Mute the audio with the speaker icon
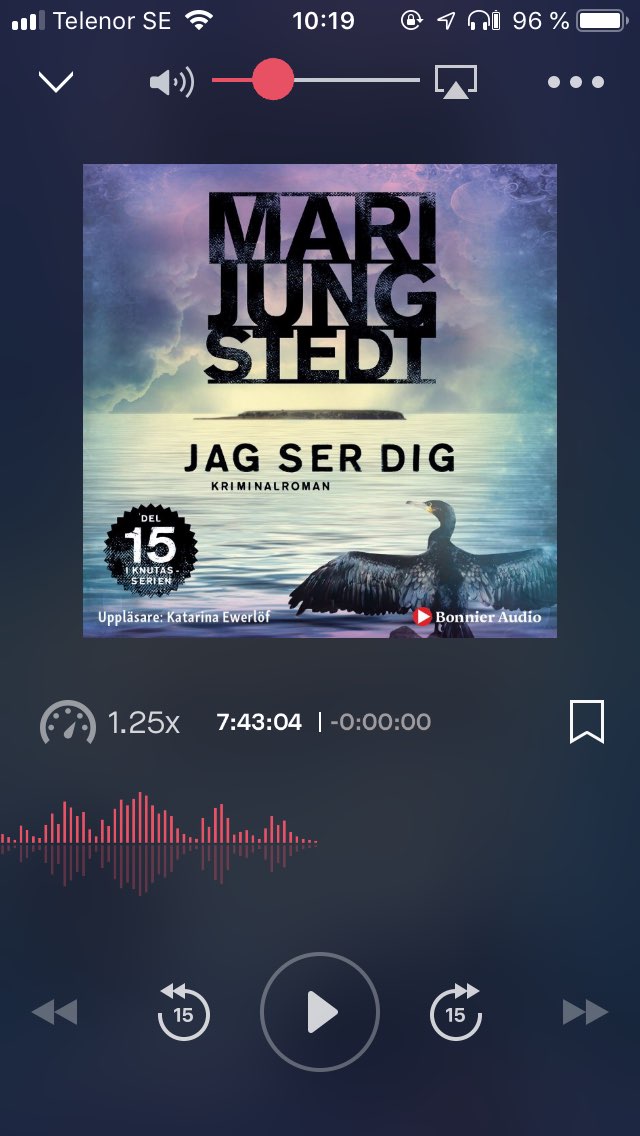 [x=171, y=82]
